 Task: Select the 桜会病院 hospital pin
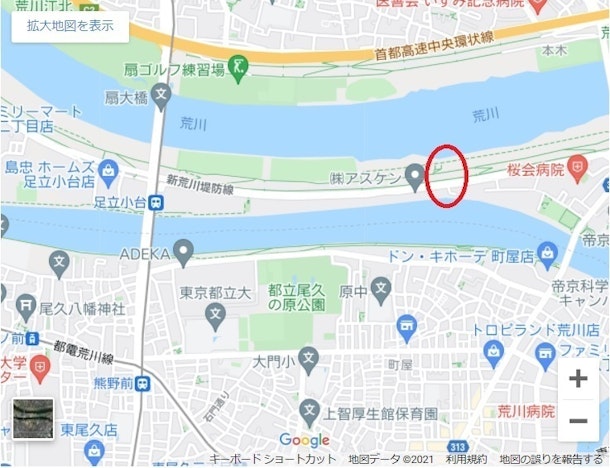[576, 165]
